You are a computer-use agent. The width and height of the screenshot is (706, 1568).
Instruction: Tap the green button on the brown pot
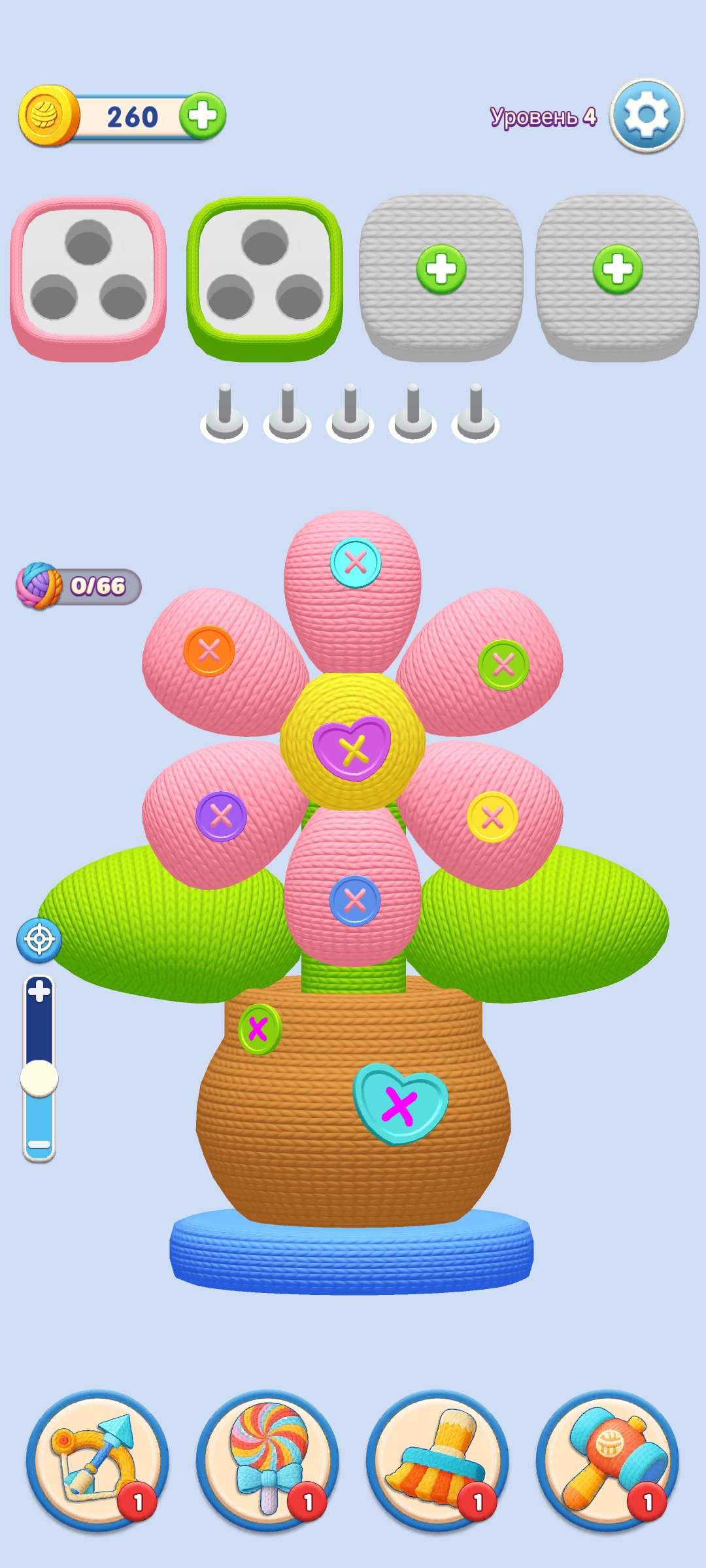coord(259,1029)
